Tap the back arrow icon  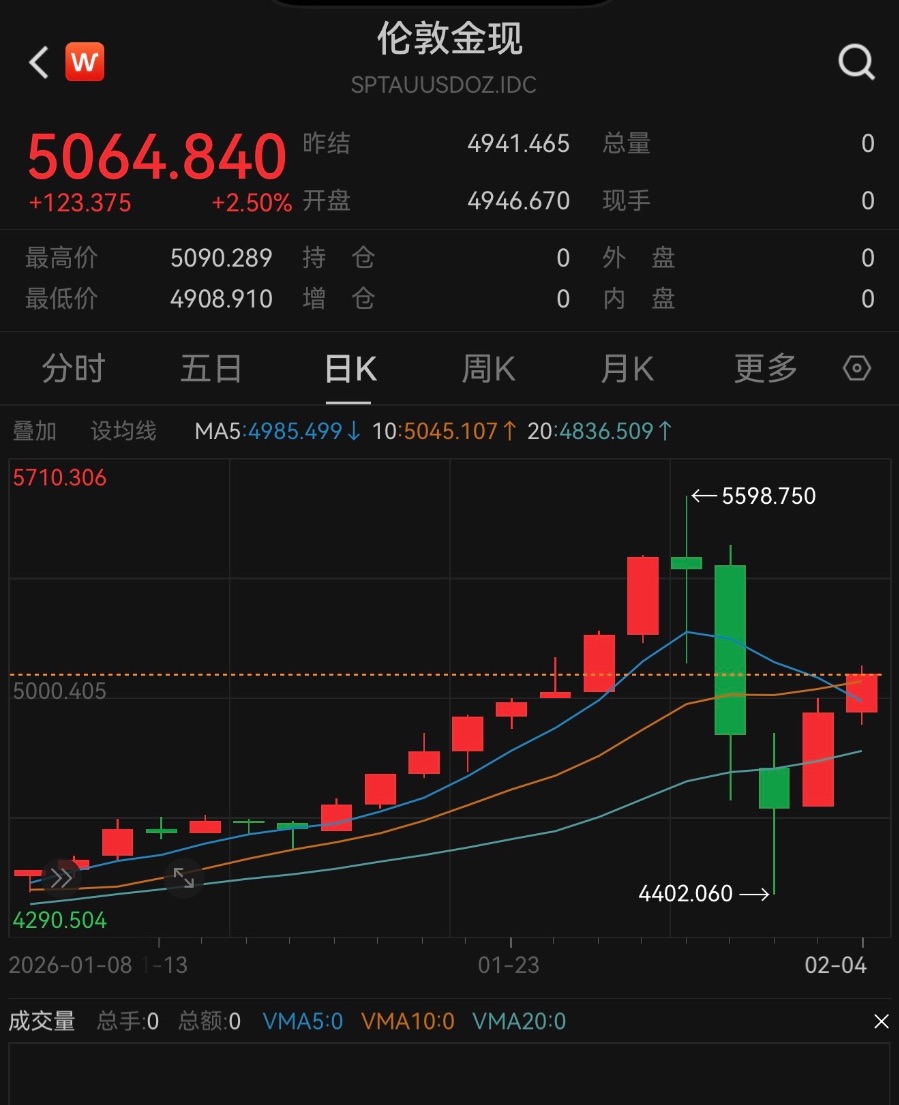pyautogui.click(x=37, y=61)
